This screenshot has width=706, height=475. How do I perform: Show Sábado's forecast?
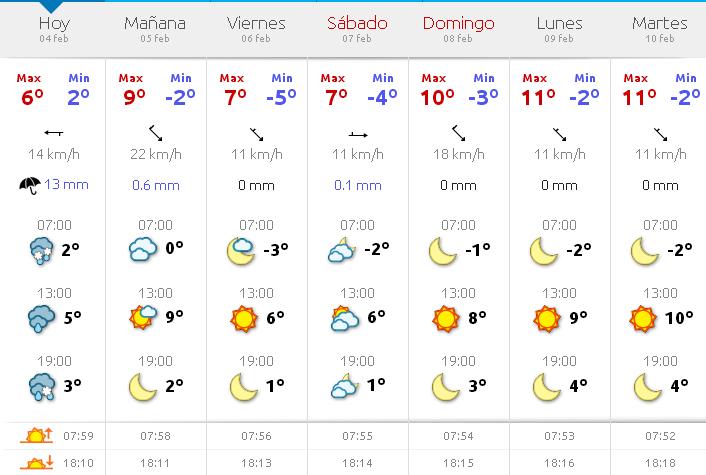357,28
